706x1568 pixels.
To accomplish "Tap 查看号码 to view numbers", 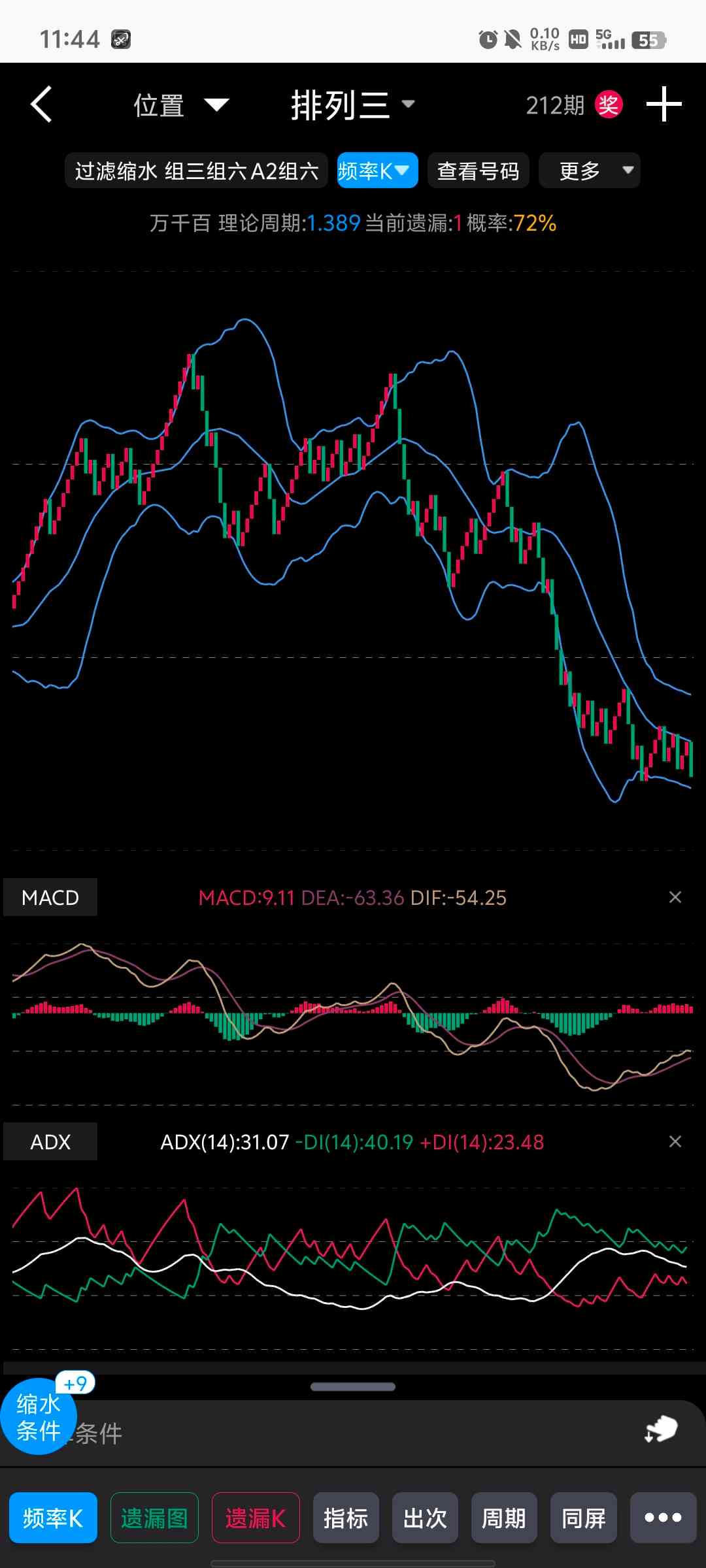I will tap(478, 171).
